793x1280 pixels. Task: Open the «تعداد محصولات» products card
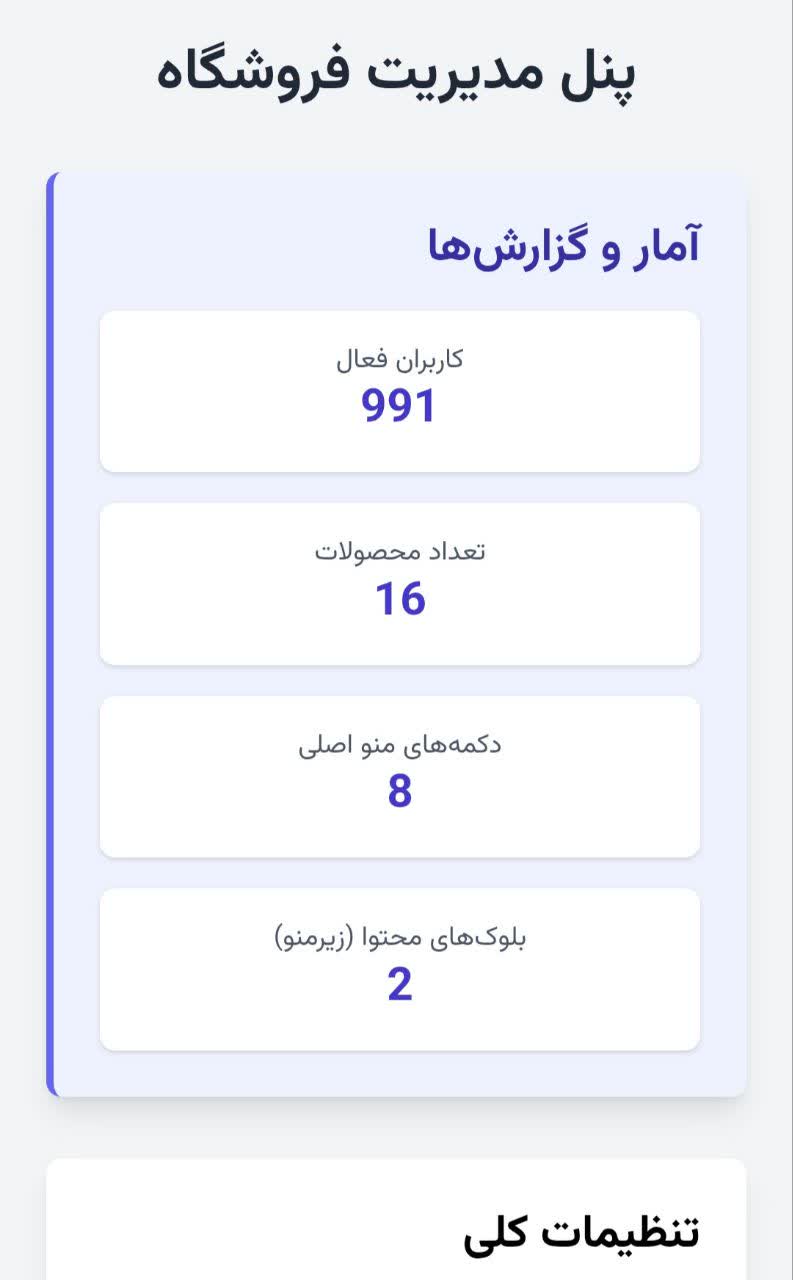pyautogui.click(x=397, y=583)
